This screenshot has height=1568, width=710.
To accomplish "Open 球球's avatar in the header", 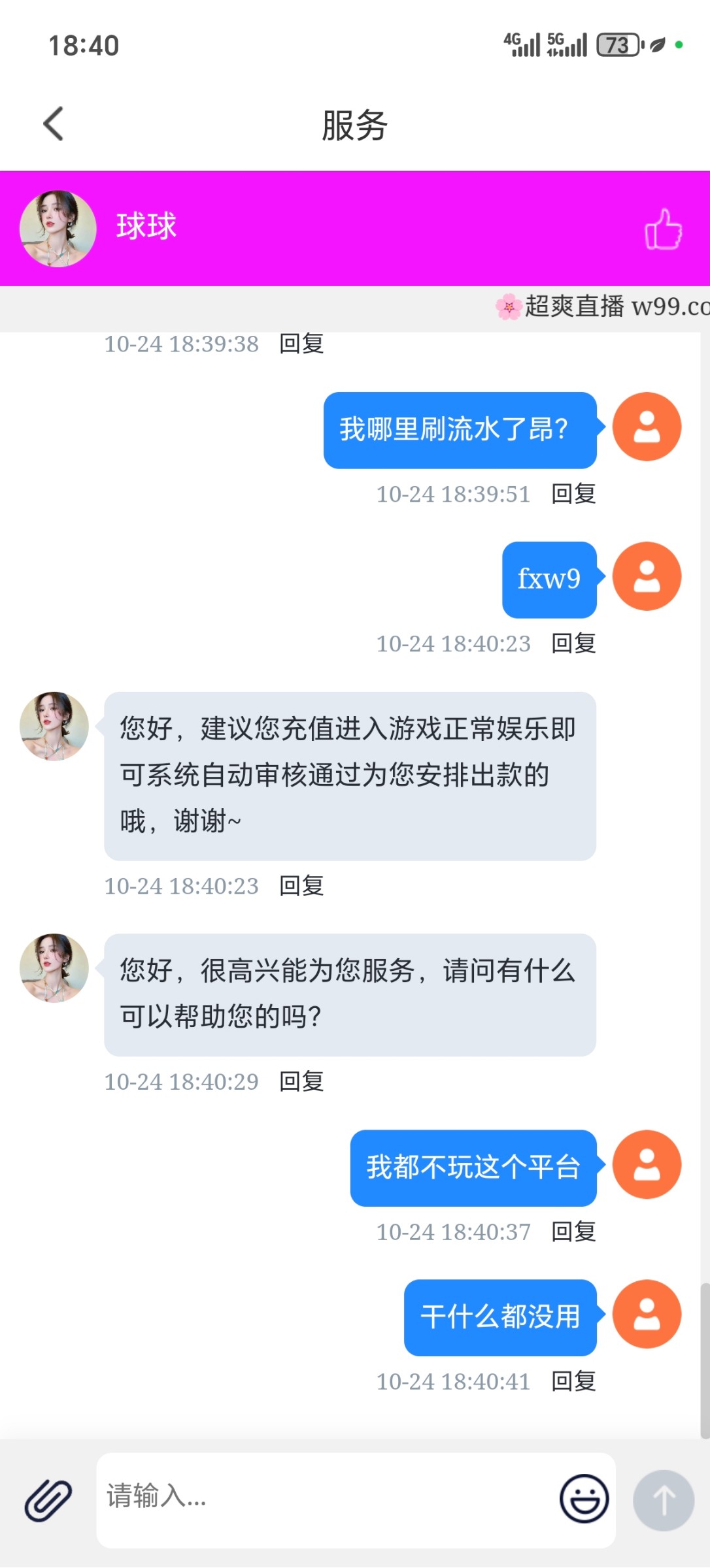I will pyautogui.click(x=57, y=229).
